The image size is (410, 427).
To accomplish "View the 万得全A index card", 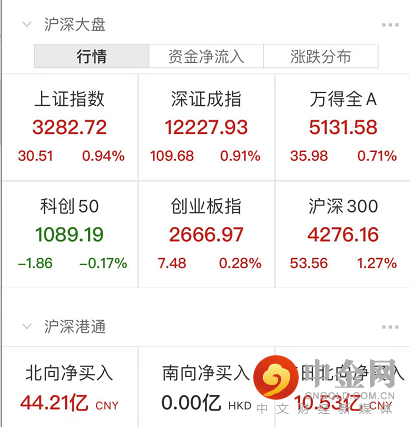I will tap(343, 127).
